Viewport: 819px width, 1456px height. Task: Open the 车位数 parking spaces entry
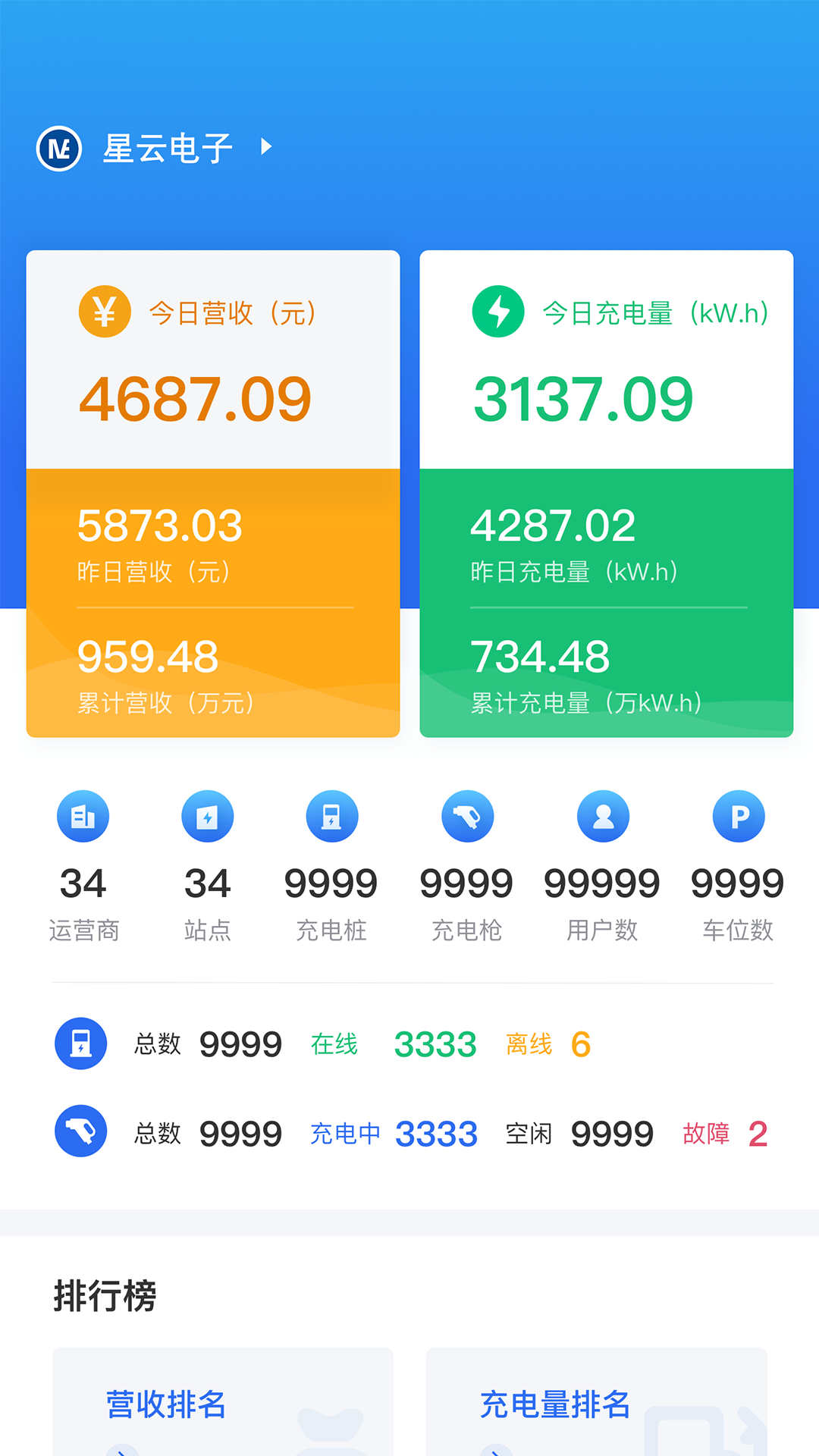pos(738,866)
